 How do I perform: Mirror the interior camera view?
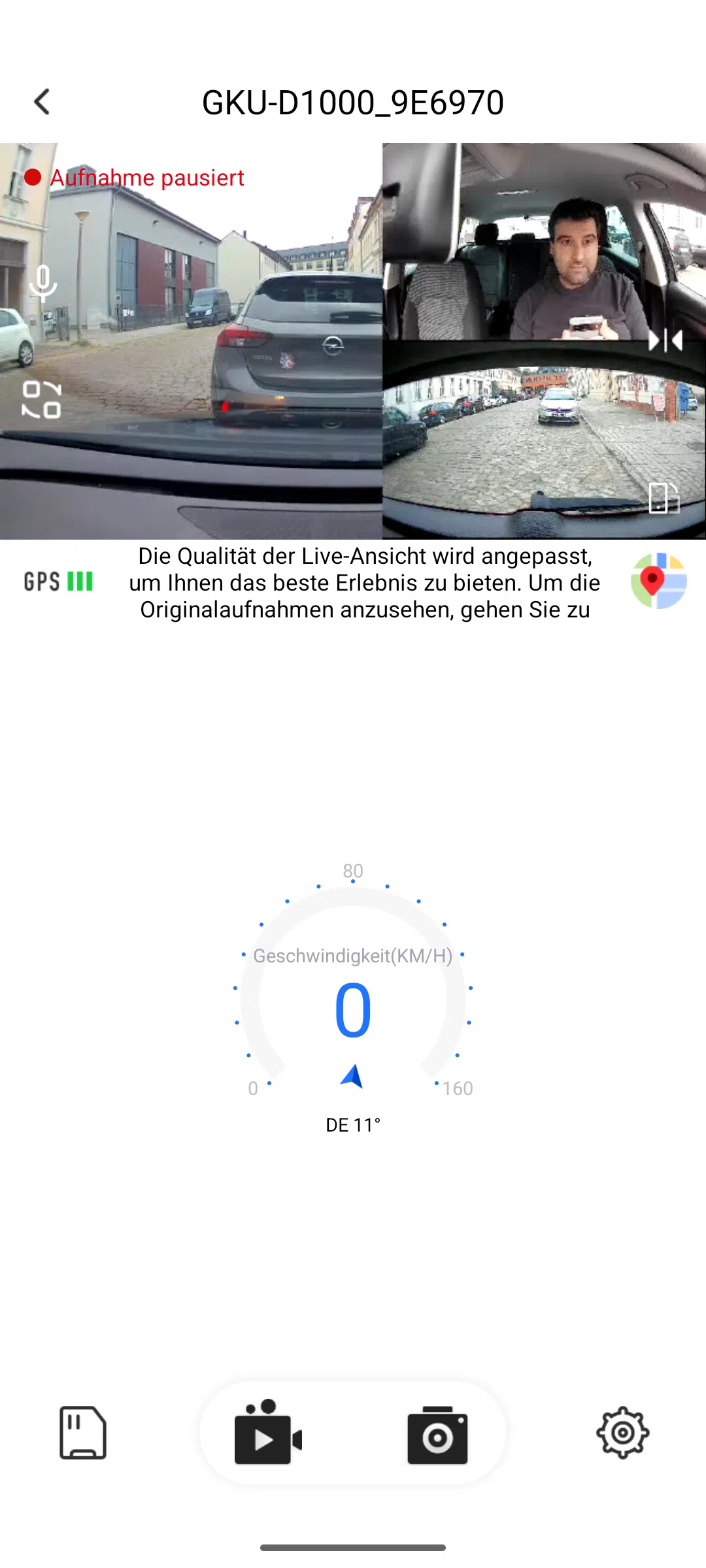tap(665, 340)
